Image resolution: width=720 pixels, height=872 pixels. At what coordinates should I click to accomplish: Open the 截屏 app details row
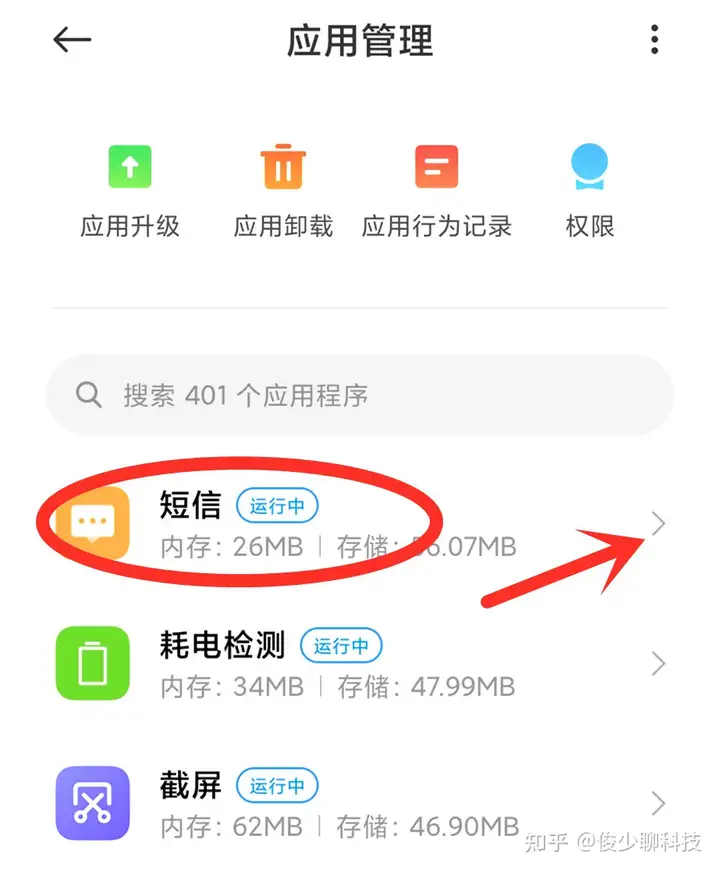[x=360, y=803]
